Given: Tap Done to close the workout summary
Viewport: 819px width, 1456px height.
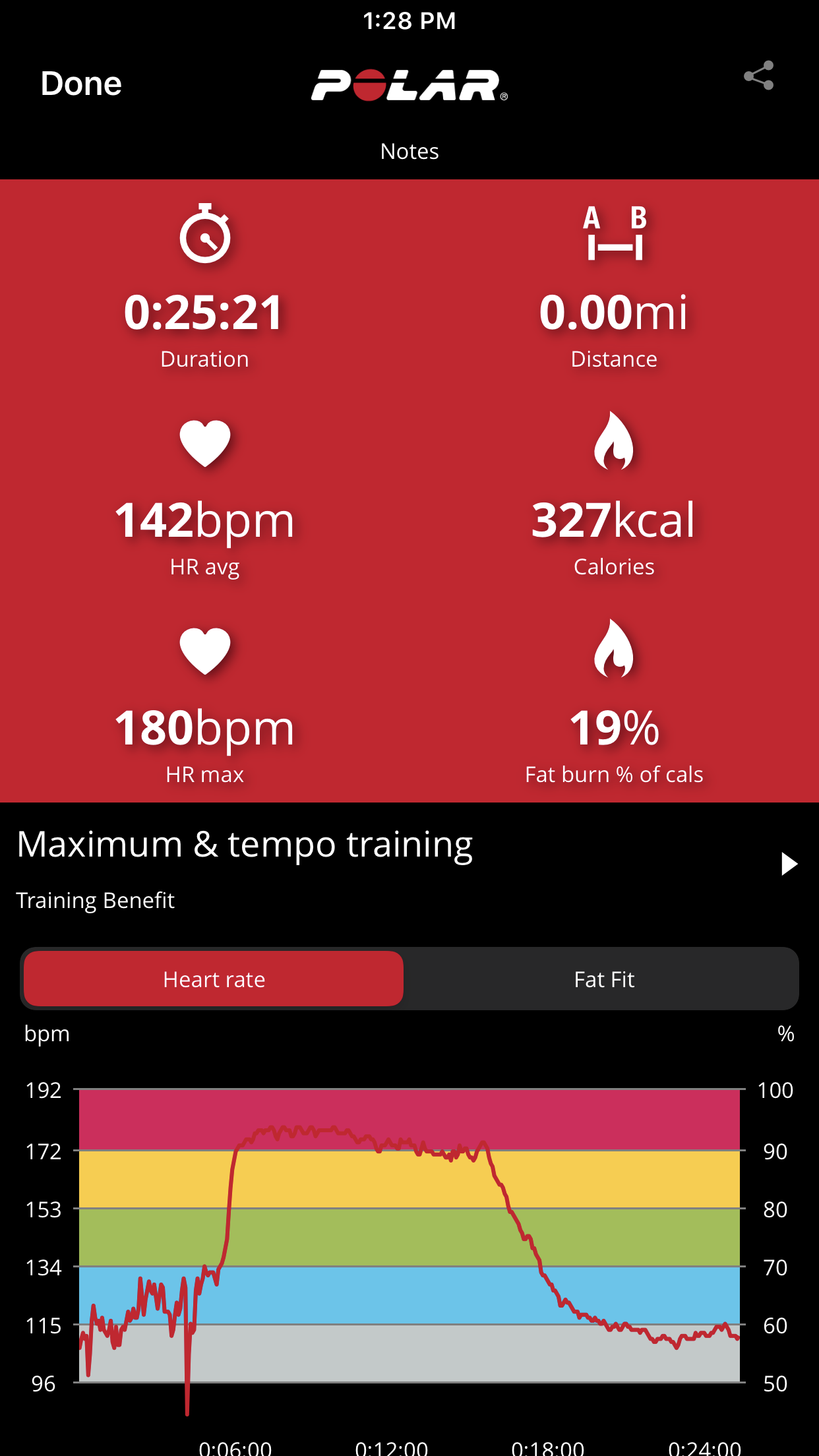Looking at the screenshot, I should (x=81, y=84).
